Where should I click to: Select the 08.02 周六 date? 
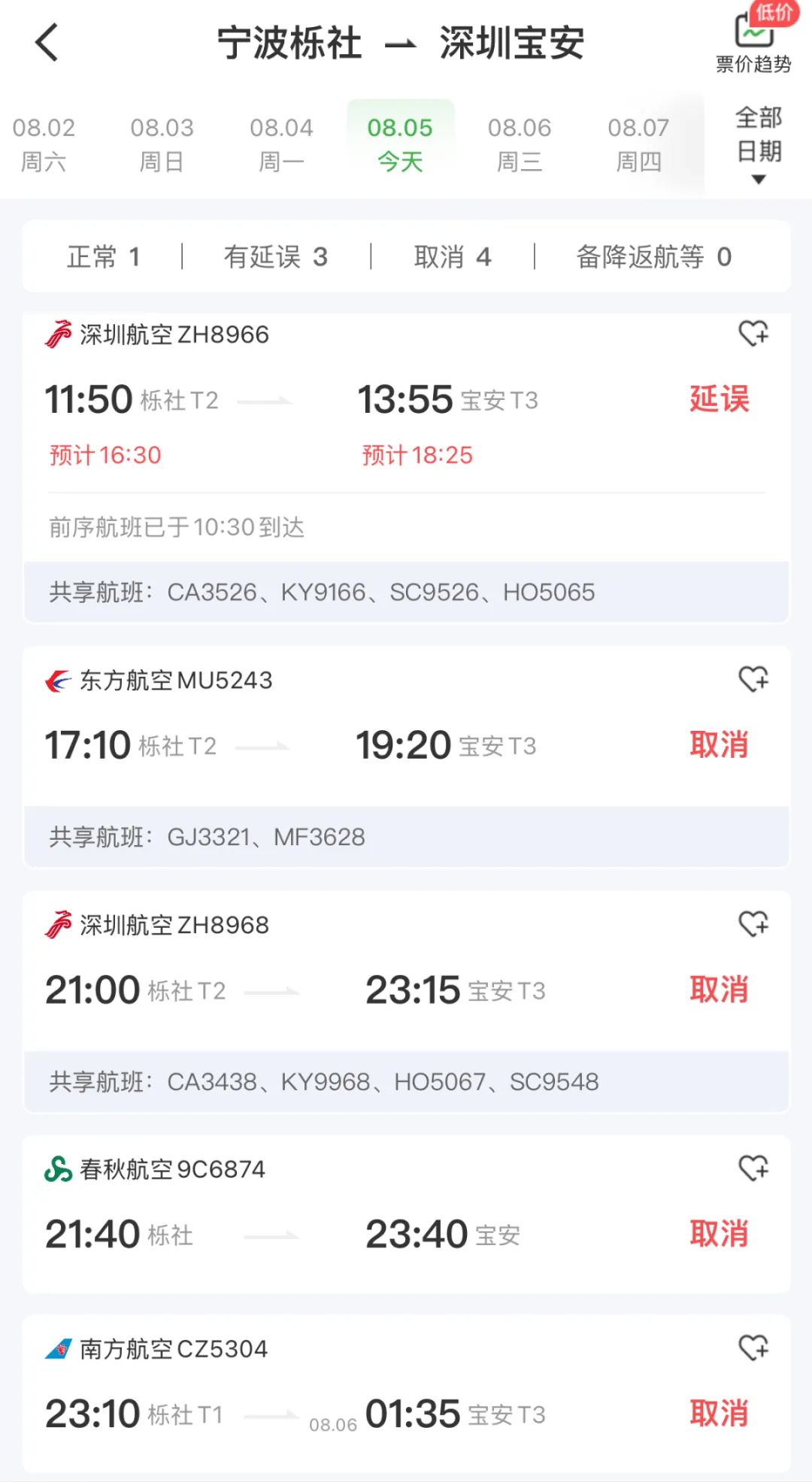44,144
